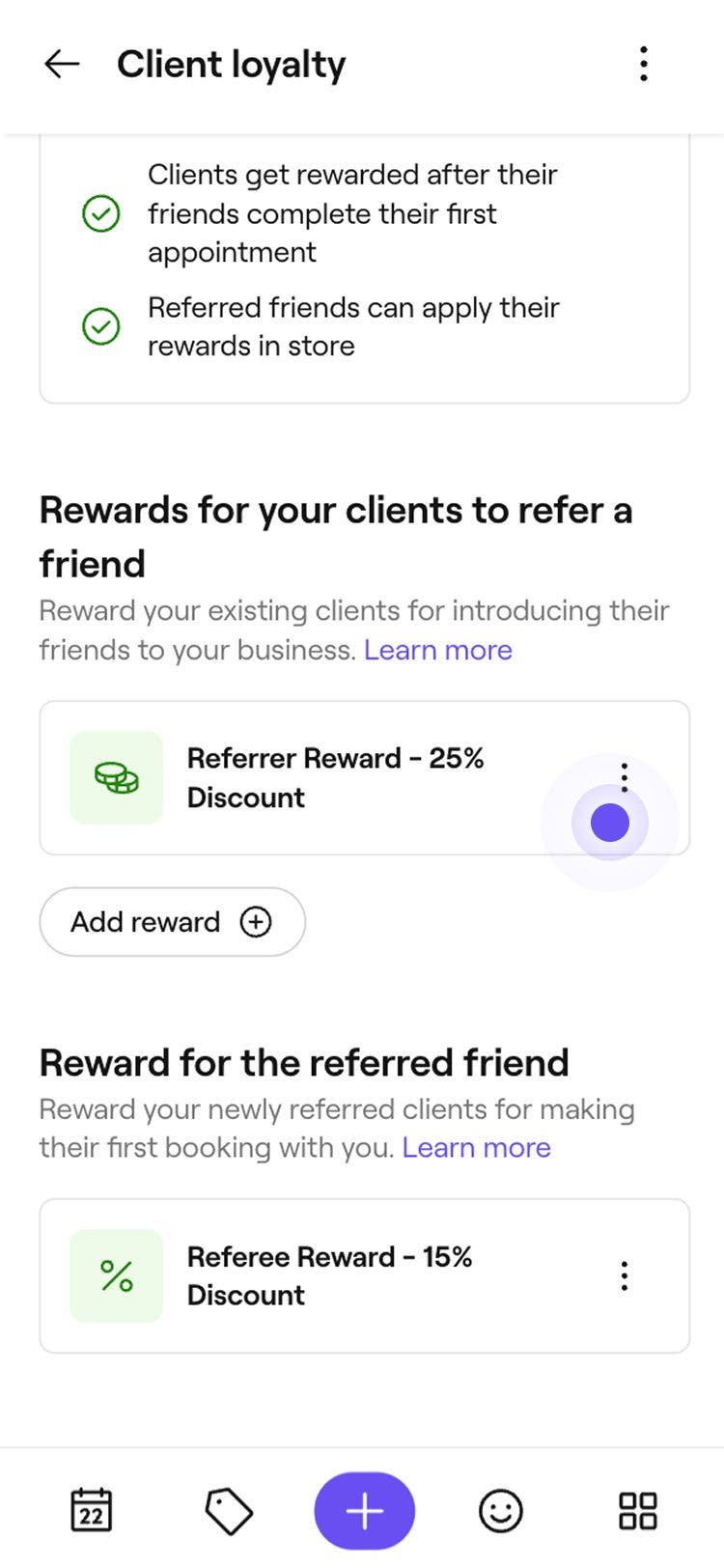The height and width of the screenshot is (1568, 724).
Task: Open the three-dot menu in the top bar
Action: pos(644,64)
